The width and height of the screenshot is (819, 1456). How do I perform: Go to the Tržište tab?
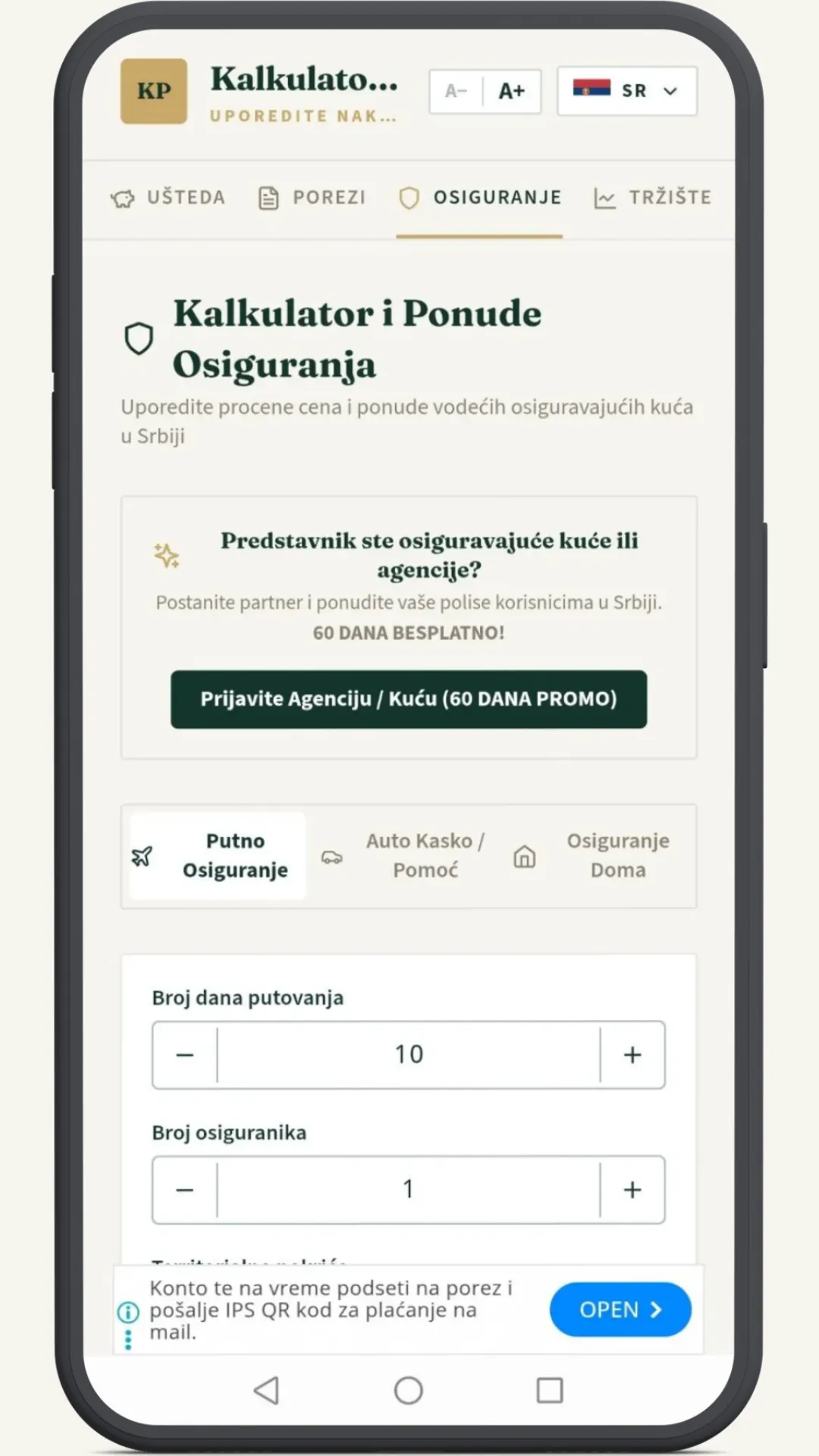point(653,198)
